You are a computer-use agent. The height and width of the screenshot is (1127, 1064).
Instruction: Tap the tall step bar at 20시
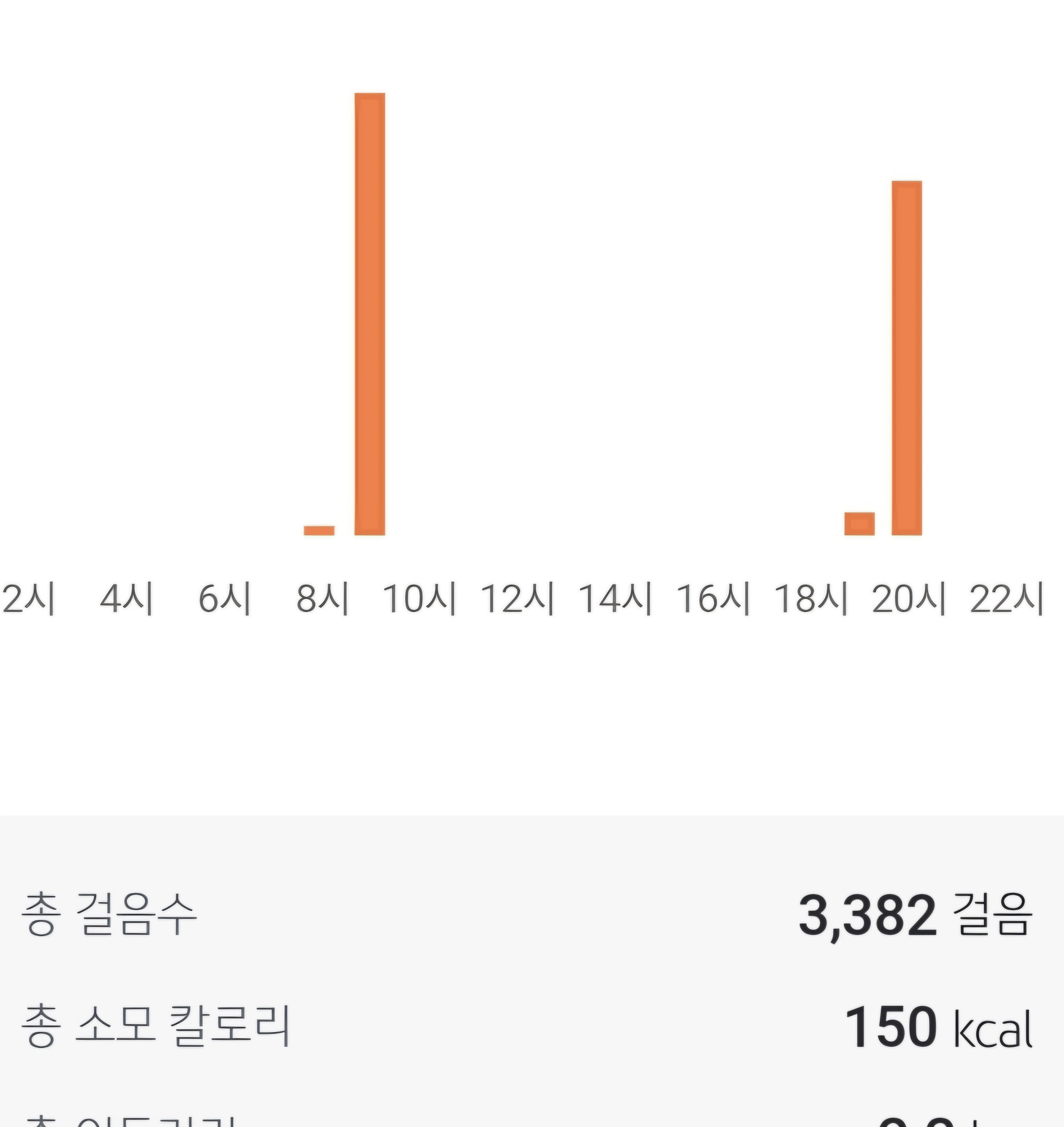906,358
